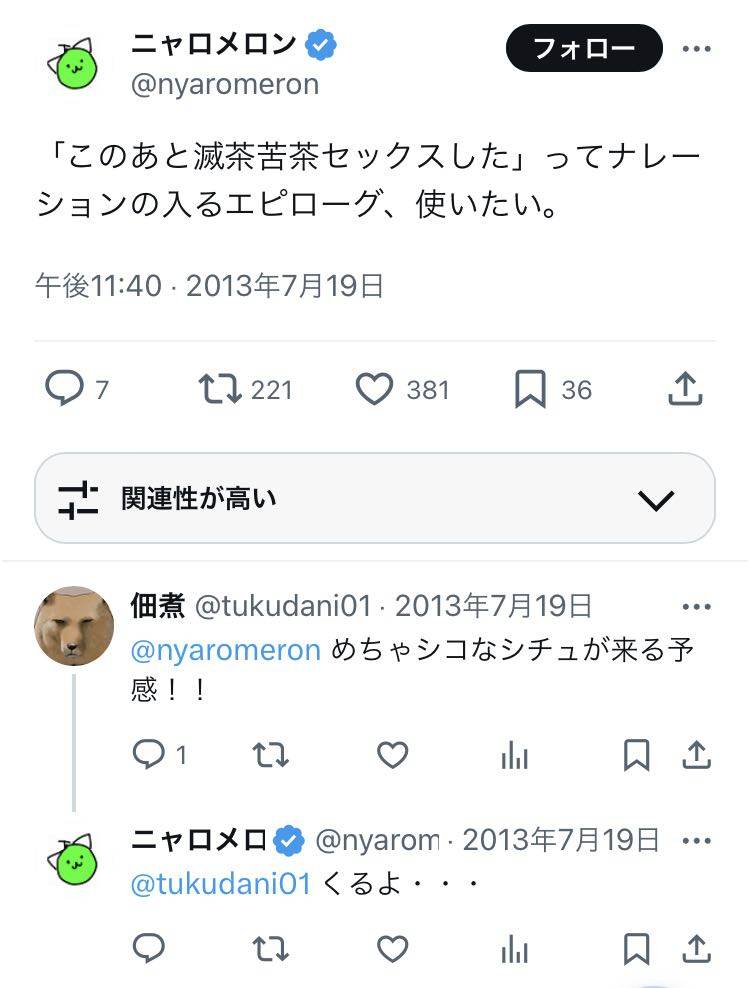Tap the @tukudani01 mention in the くるよ reply

tap(220, 884)
